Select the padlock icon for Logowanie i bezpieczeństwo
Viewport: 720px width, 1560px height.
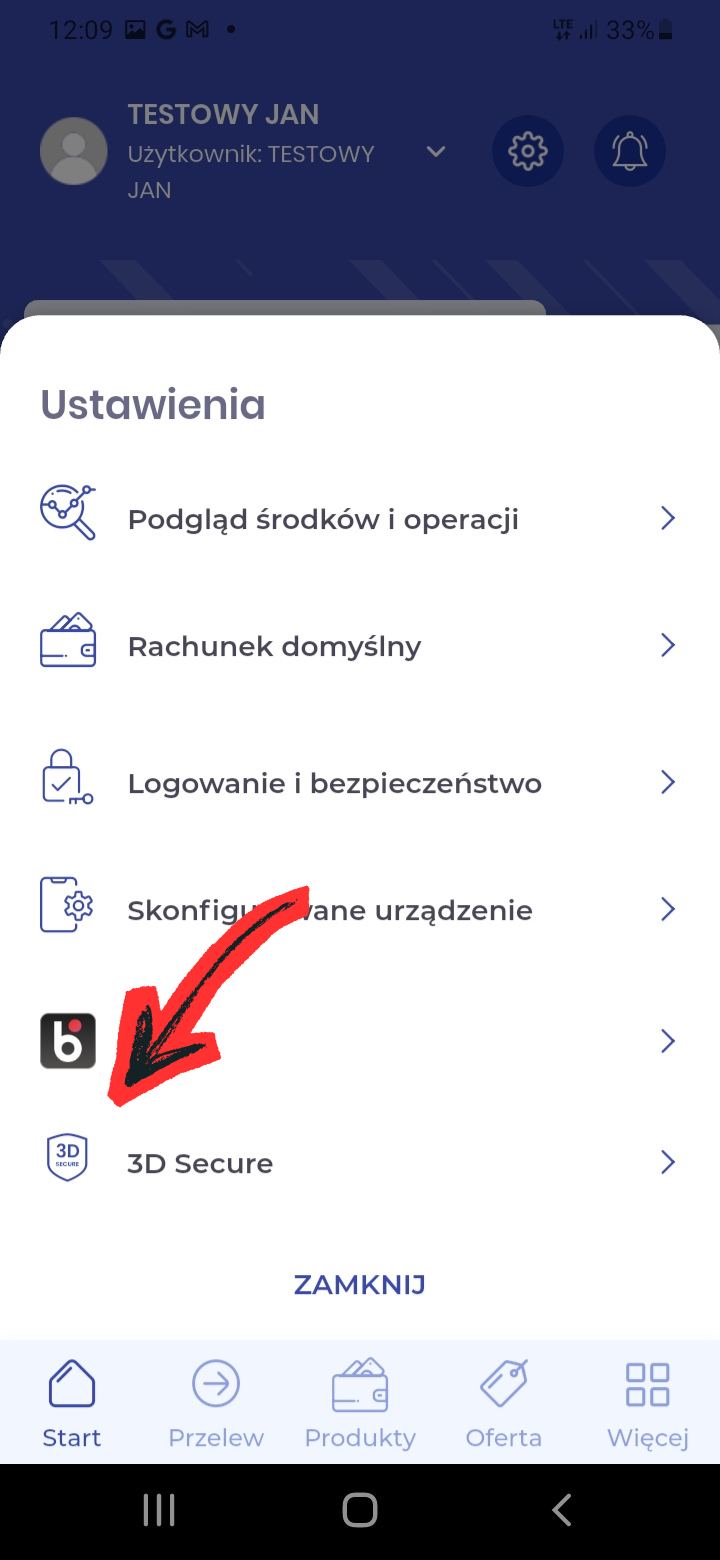(x=67, y=777)
